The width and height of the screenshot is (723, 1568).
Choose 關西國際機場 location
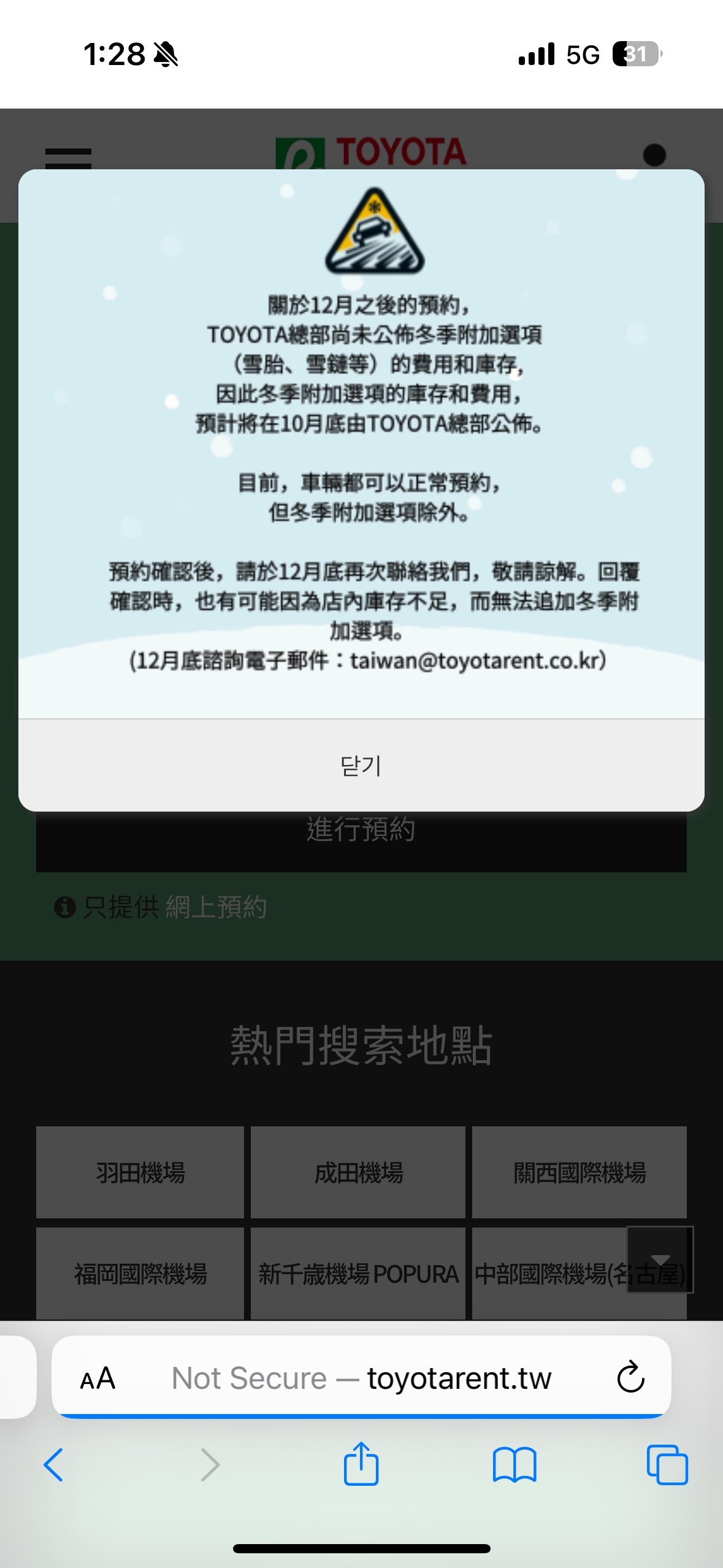click(579, 1172)
